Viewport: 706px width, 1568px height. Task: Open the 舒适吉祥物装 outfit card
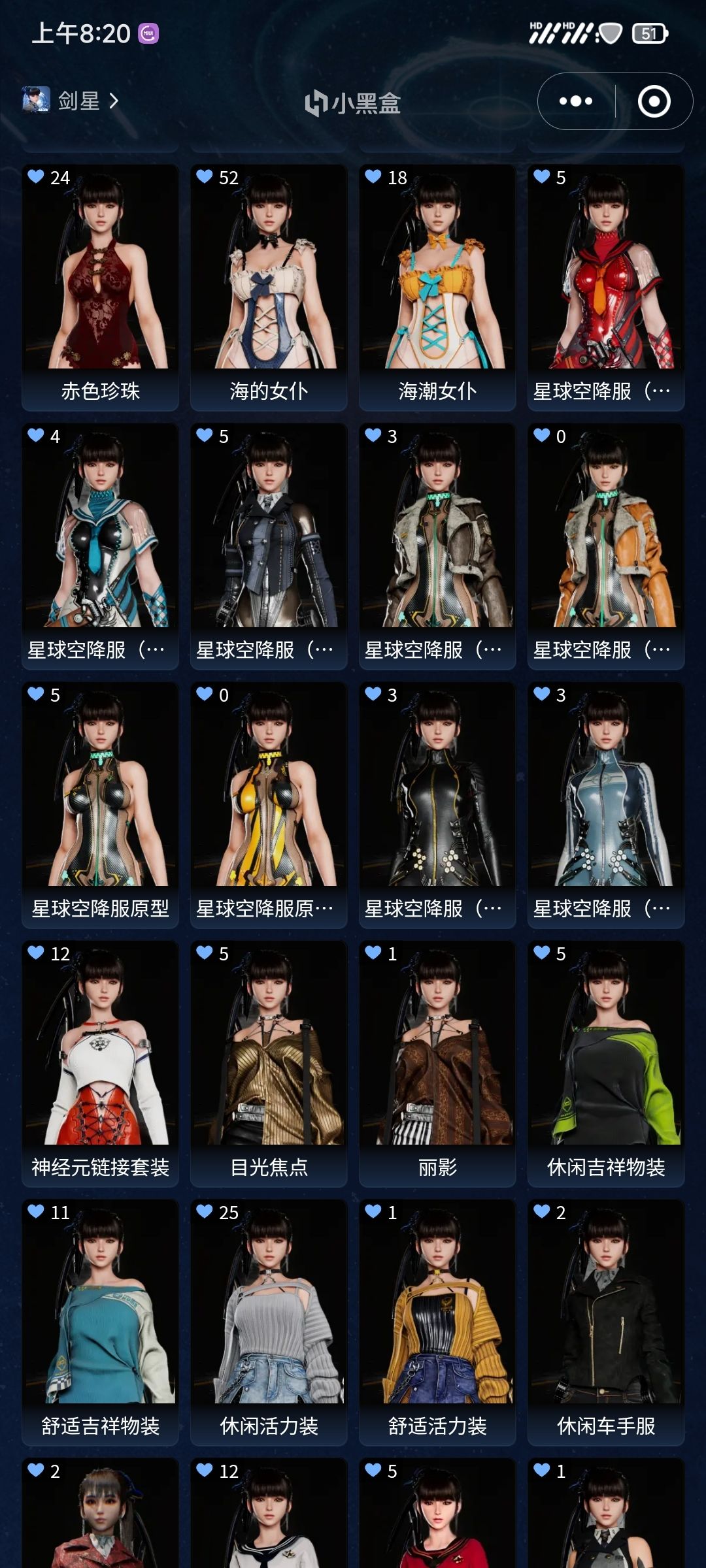point(100,1322)
